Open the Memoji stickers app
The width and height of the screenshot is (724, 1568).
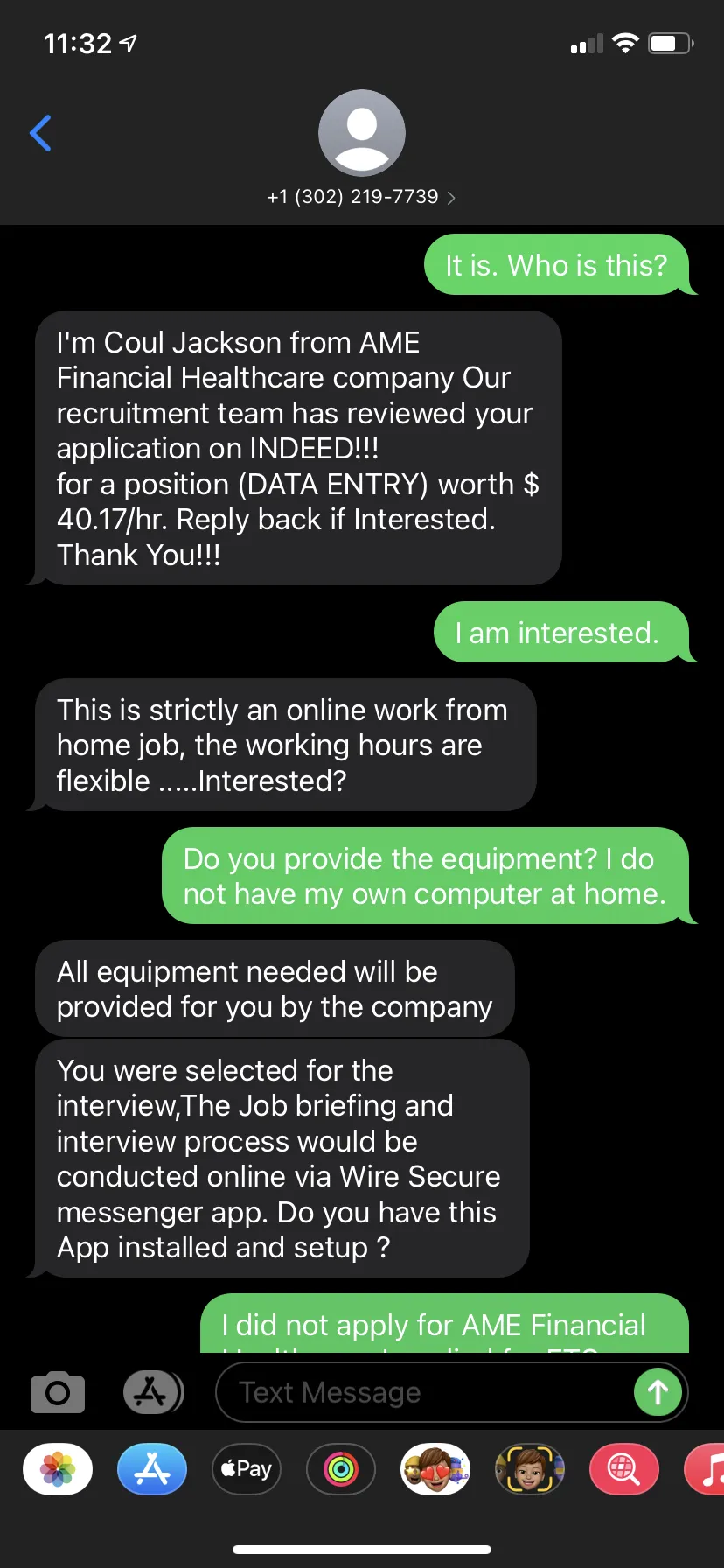pyautogui.click(x=435, y=1468)
